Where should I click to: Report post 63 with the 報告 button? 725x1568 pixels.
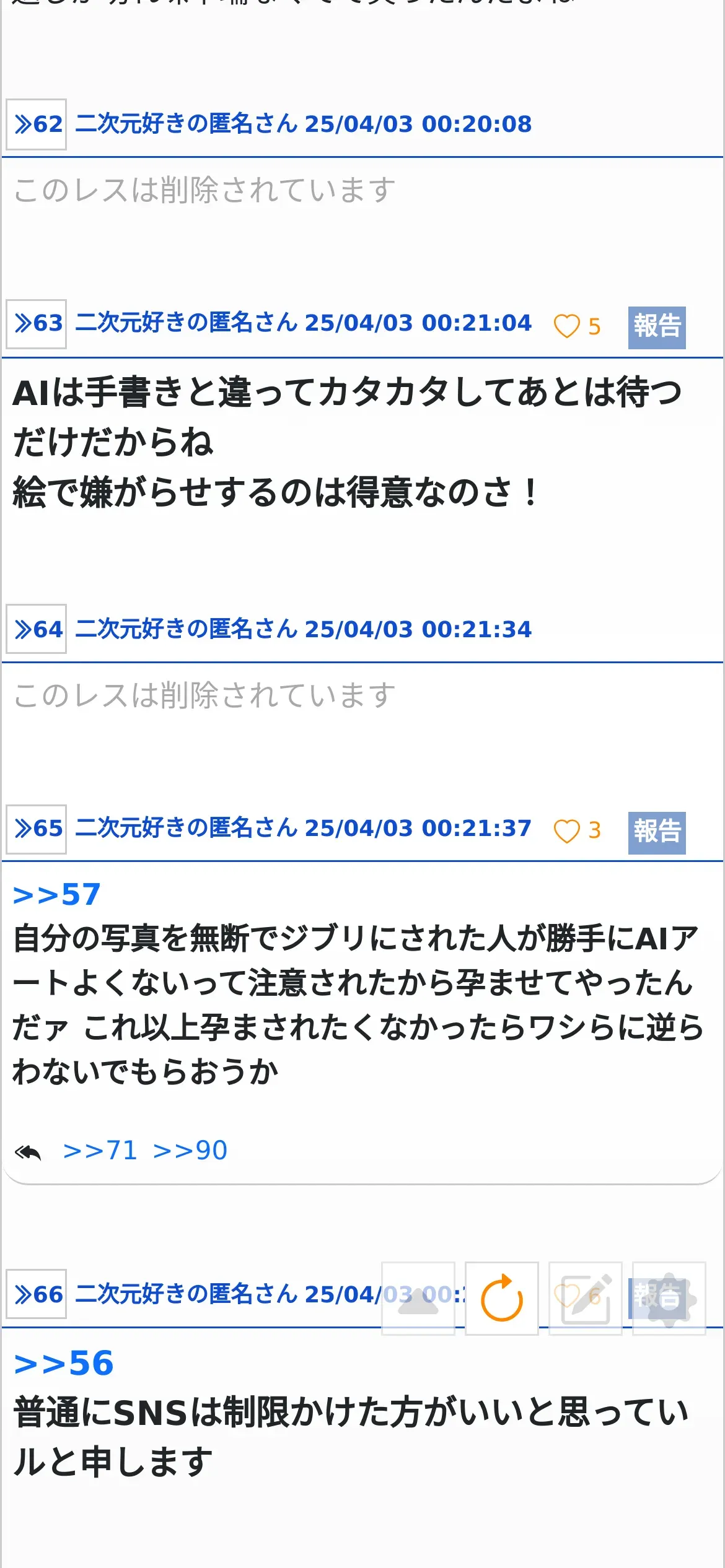[657, 327]
